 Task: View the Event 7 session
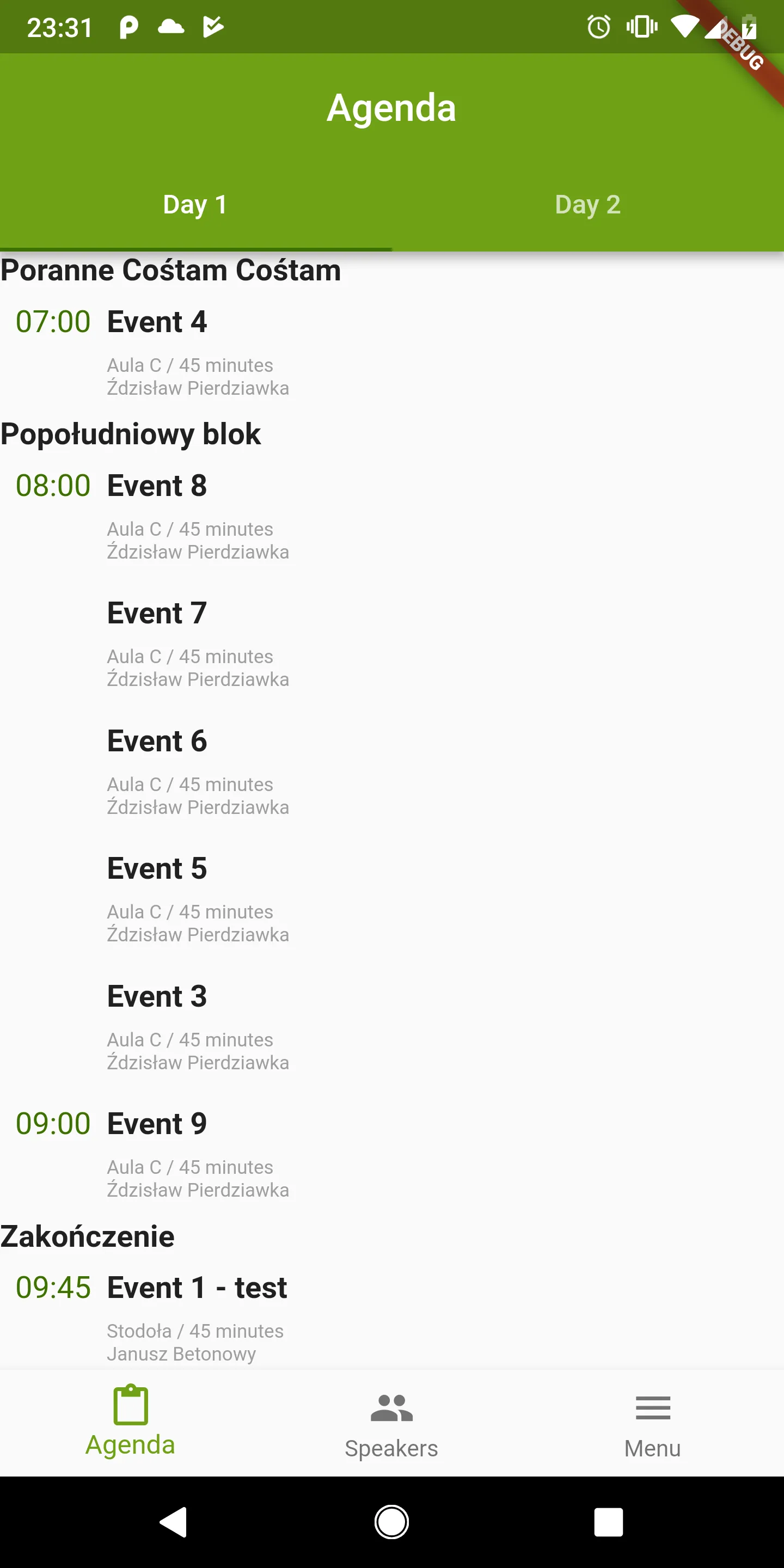coord(156,613)
